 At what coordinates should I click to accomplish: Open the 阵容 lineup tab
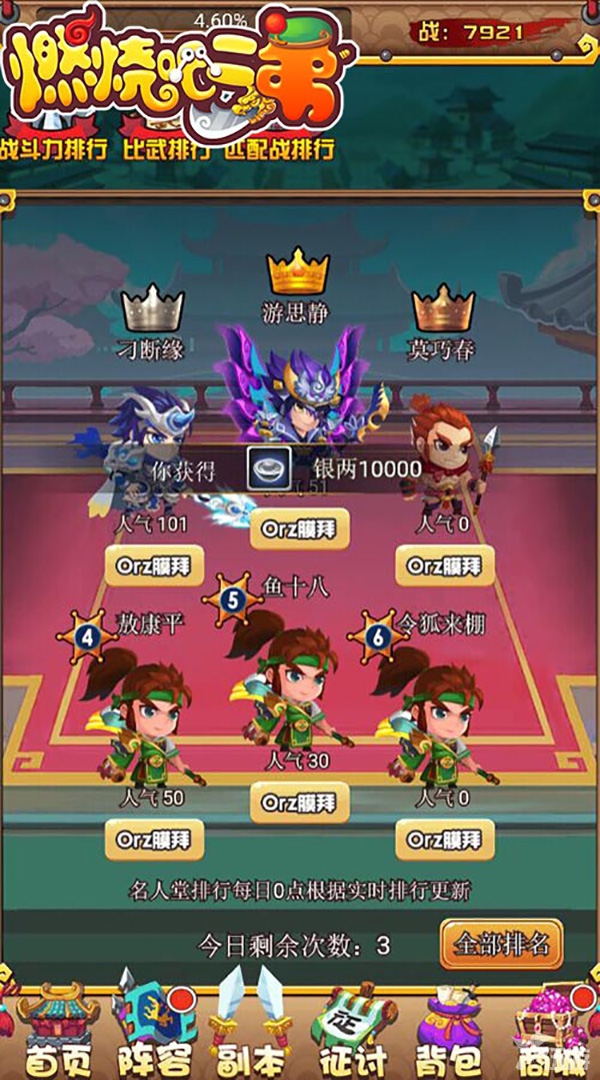(150, 1025)
